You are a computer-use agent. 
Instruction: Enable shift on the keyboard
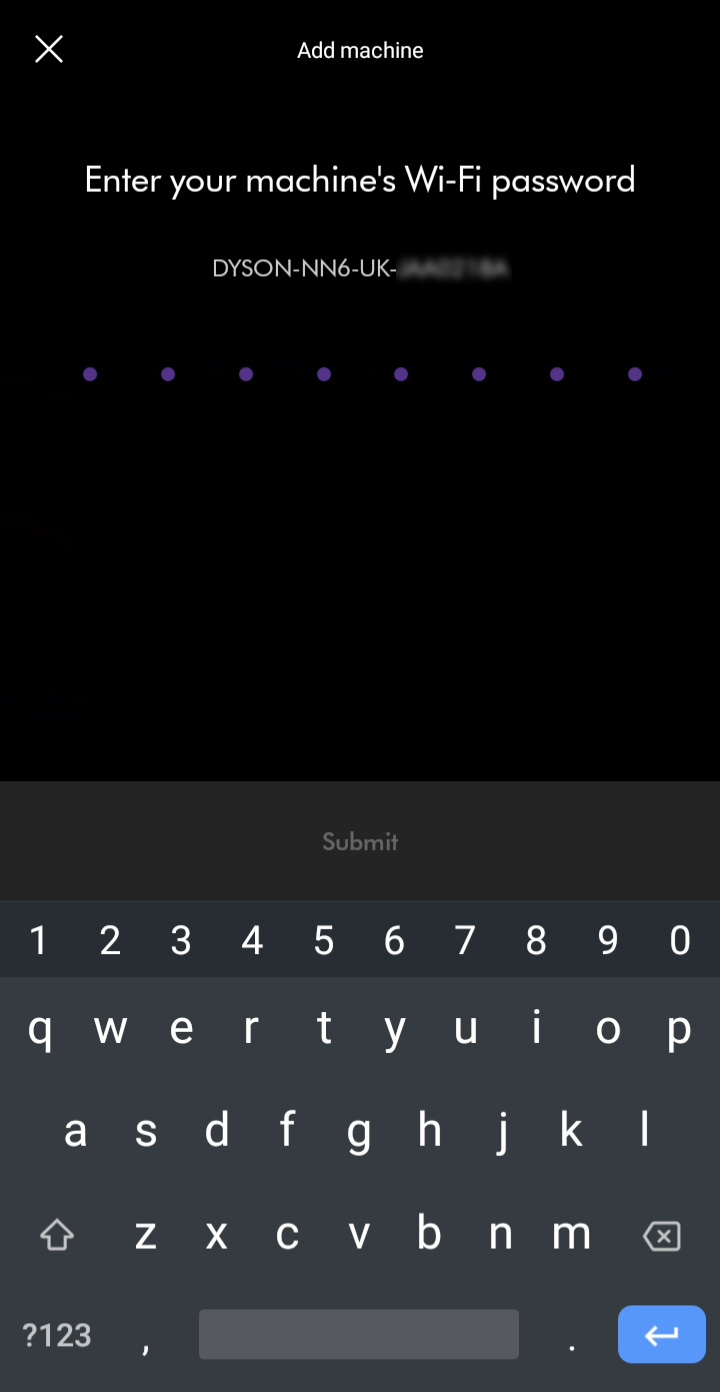(57, 1236)
